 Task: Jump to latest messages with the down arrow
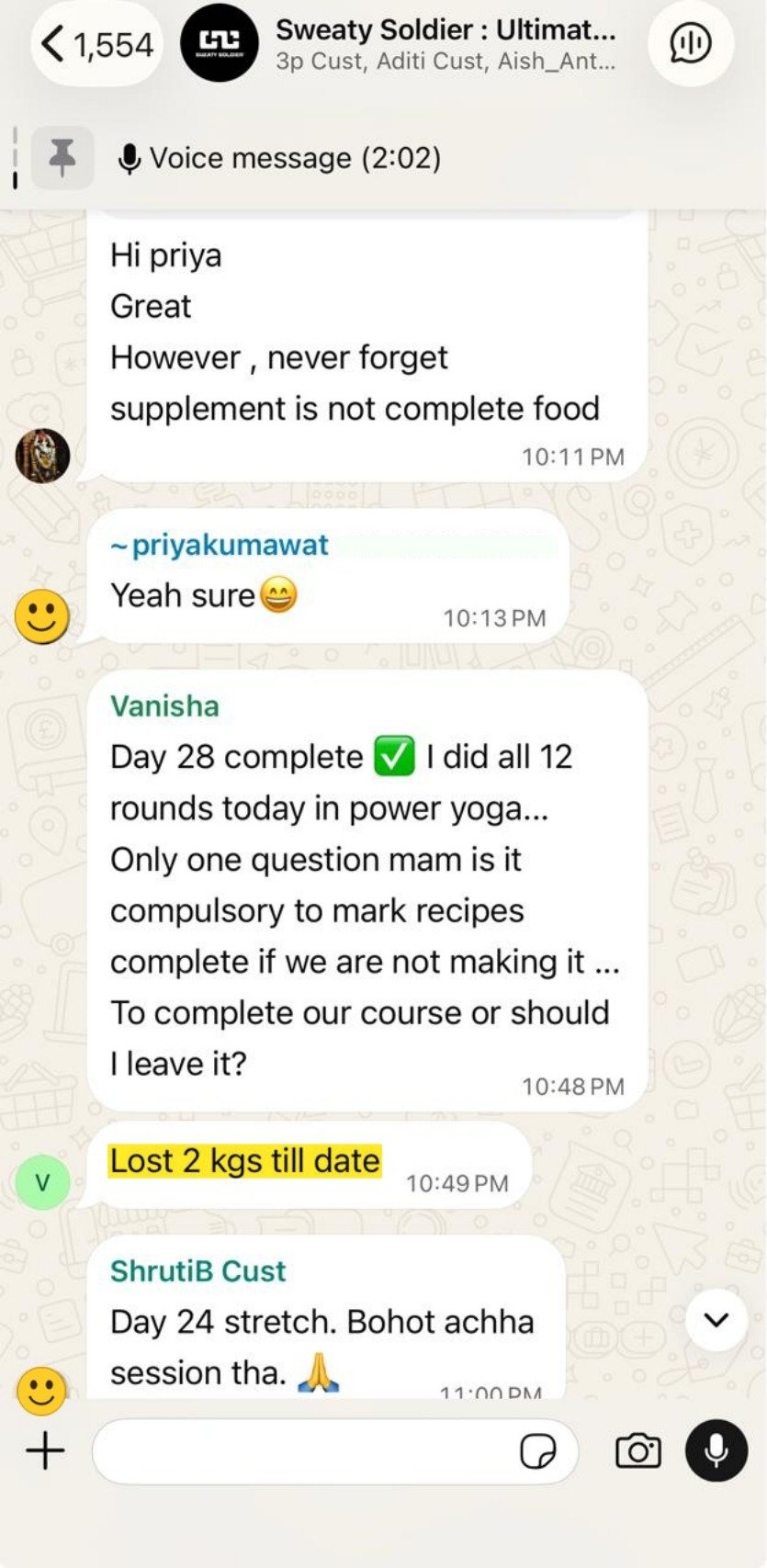[x=716, y=1319]
